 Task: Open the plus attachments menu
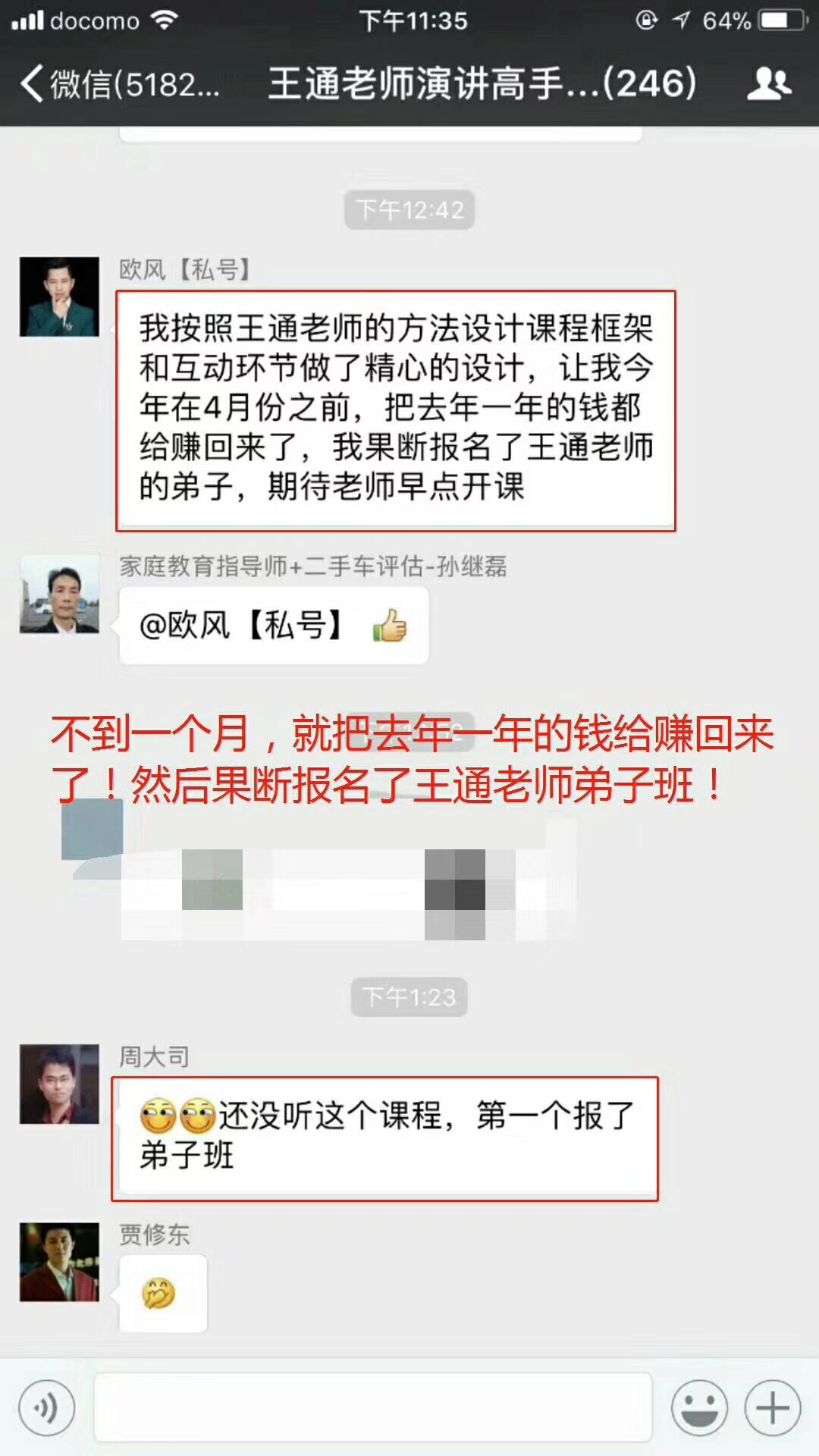[x=772, y=1408]
